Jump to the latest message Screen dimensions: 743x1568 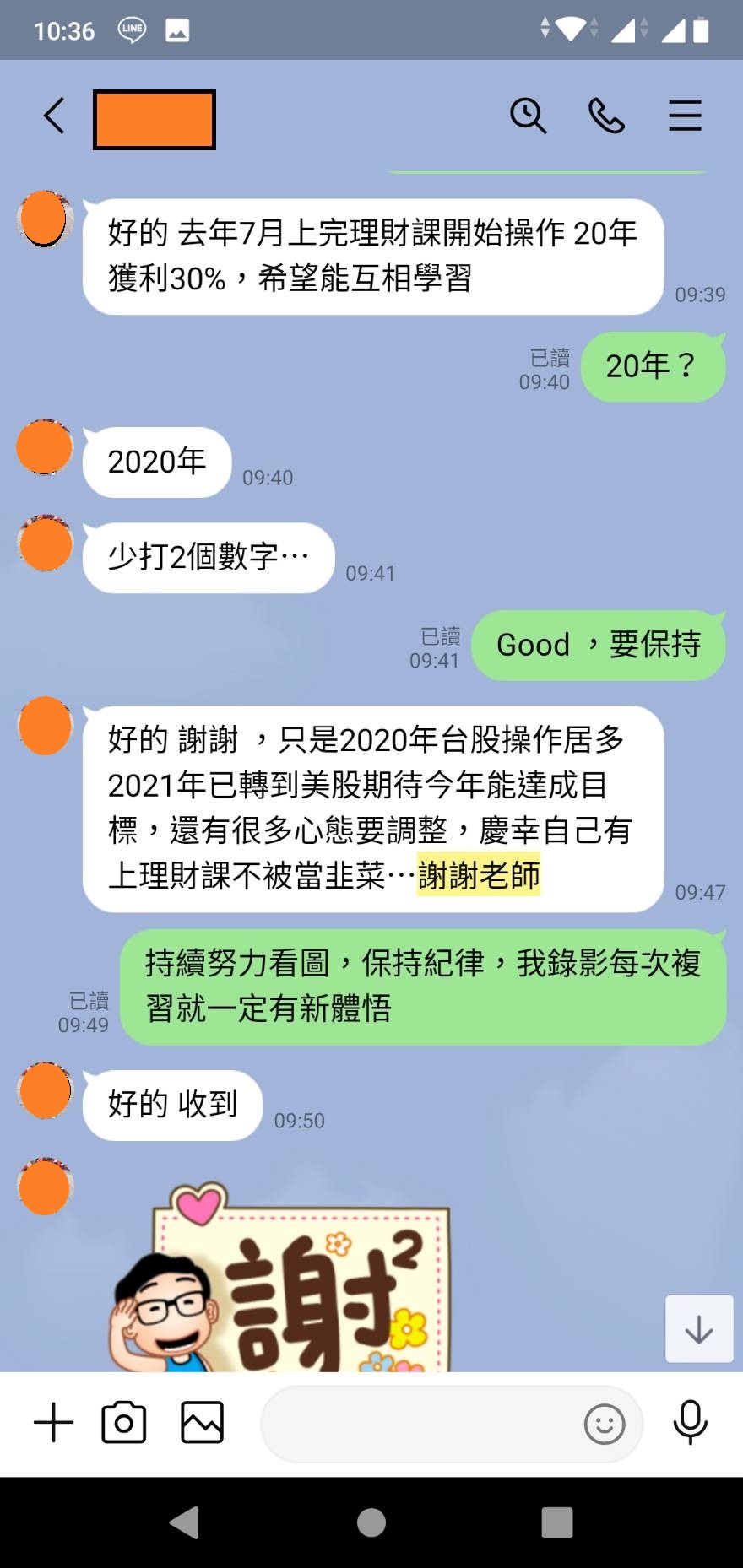[698, 1329]
